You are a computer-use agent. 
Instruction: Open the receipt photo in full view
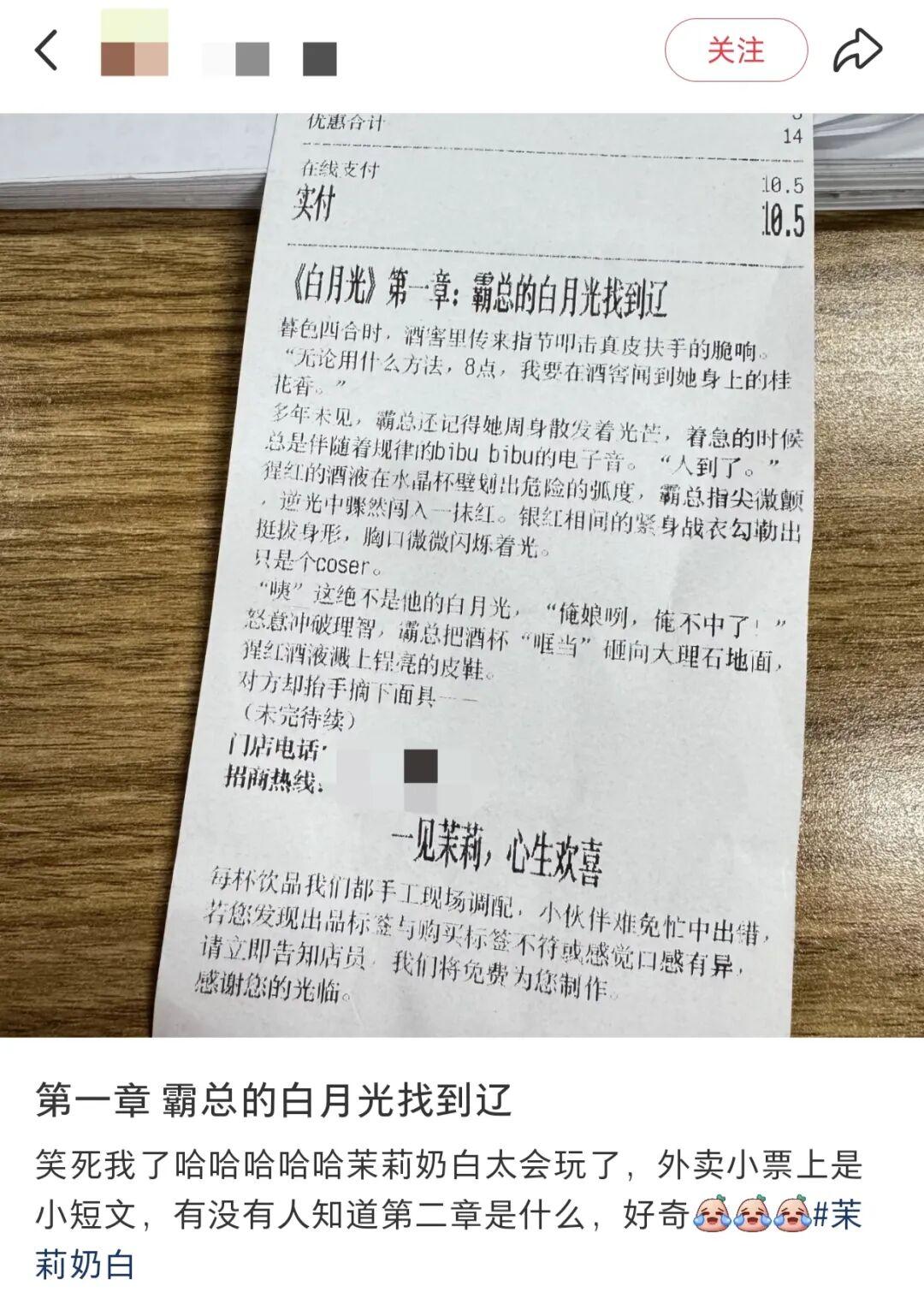pos(462,573)
